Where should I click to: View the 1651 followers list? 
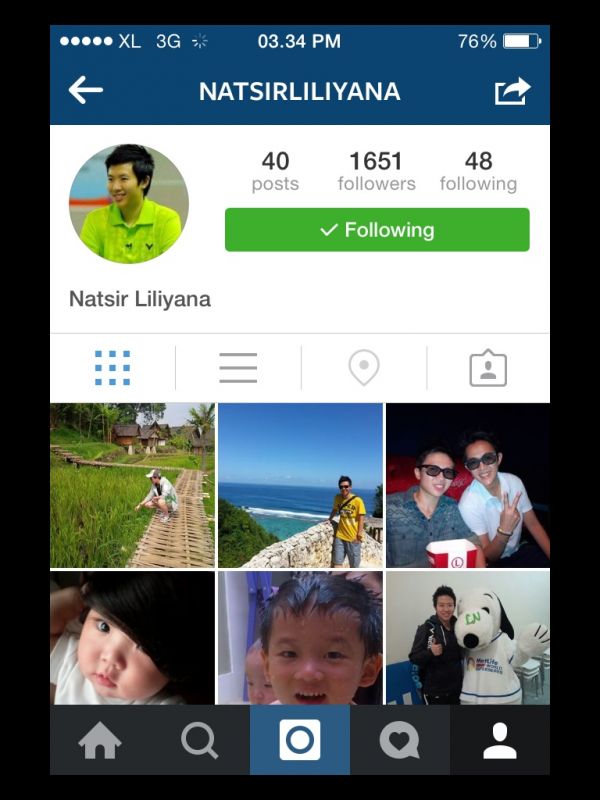tap(376, 171)
